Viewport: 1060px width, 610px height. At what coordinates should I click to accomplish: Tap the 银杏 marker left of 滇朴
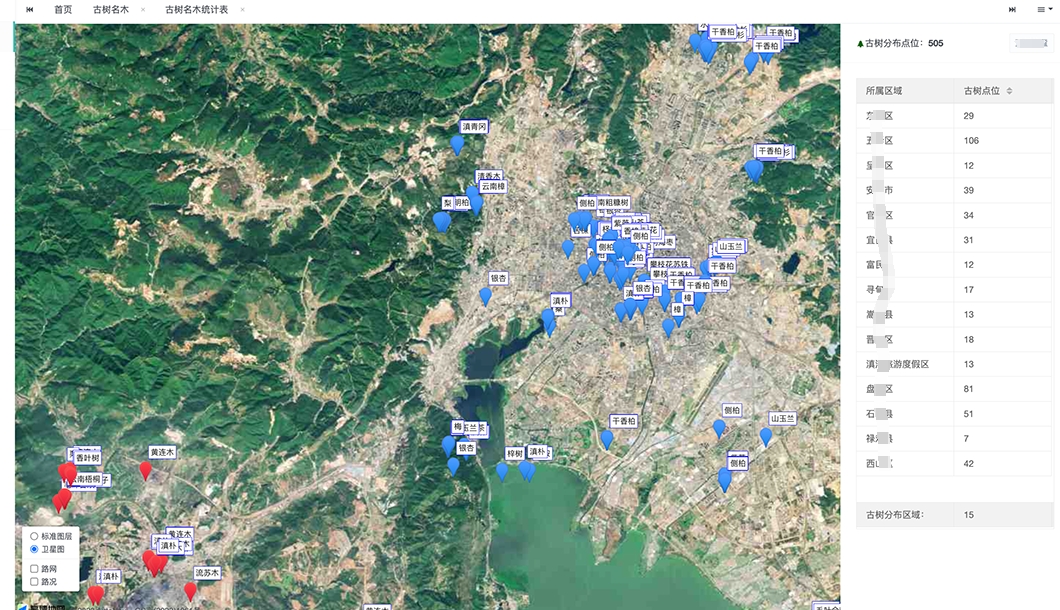(x=486, y=297)
